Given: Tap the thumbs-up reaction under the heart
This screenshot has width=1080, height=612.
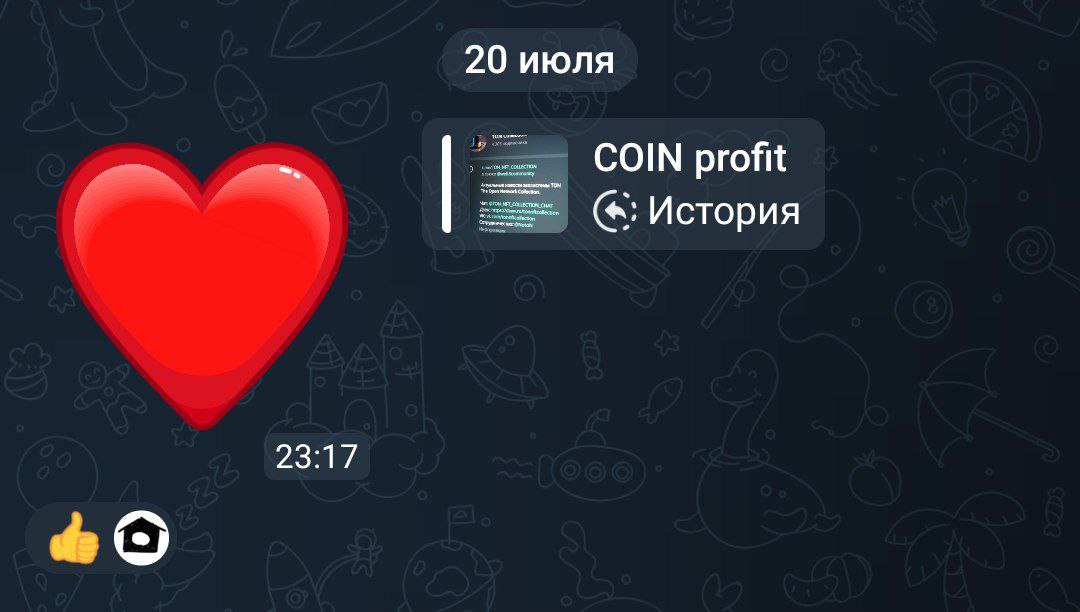Looking at the screenshot, I should tap(74, 539).
